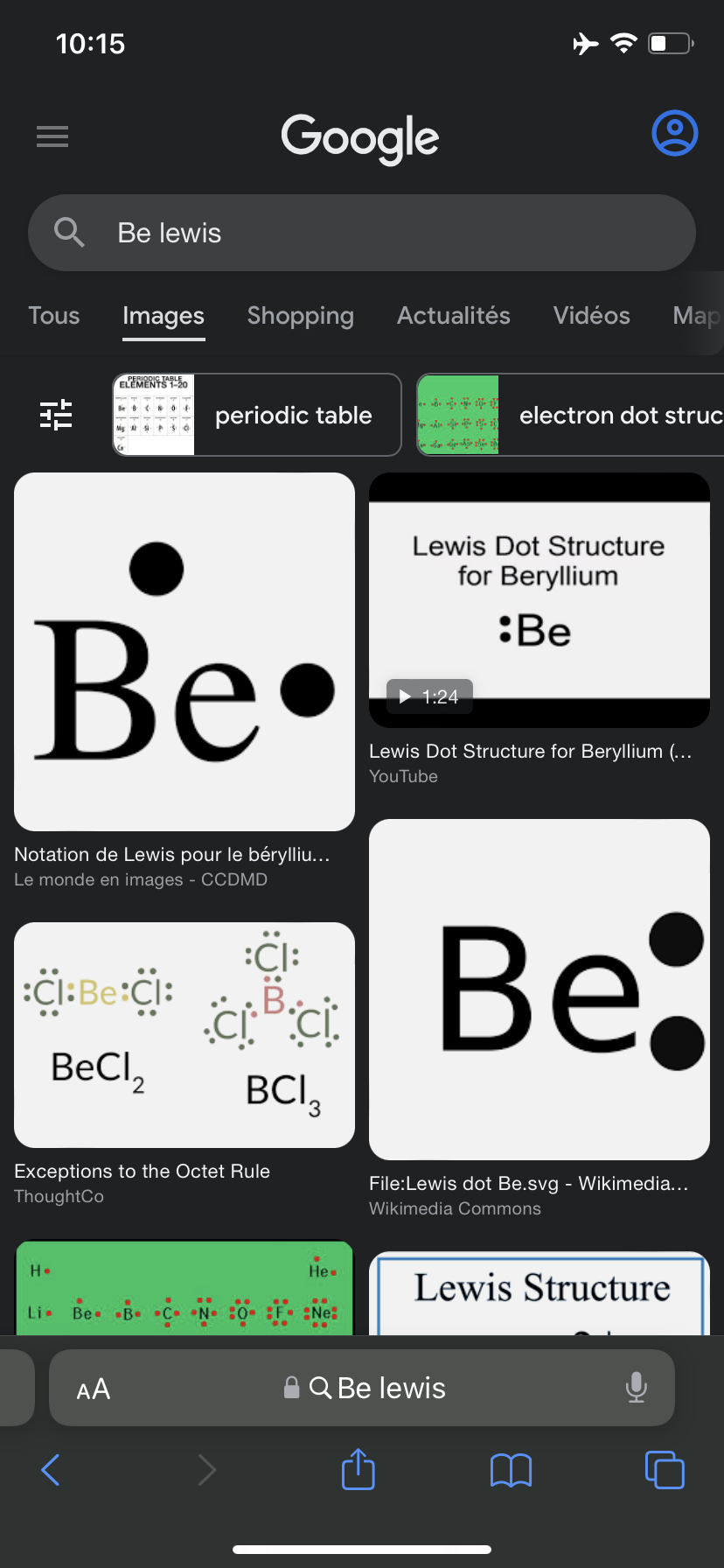The width and height of the screenshot is (724, 1568).
Task: Open the Wikimedia Lewis dot Be.svg image
Action: pos(539,989)
